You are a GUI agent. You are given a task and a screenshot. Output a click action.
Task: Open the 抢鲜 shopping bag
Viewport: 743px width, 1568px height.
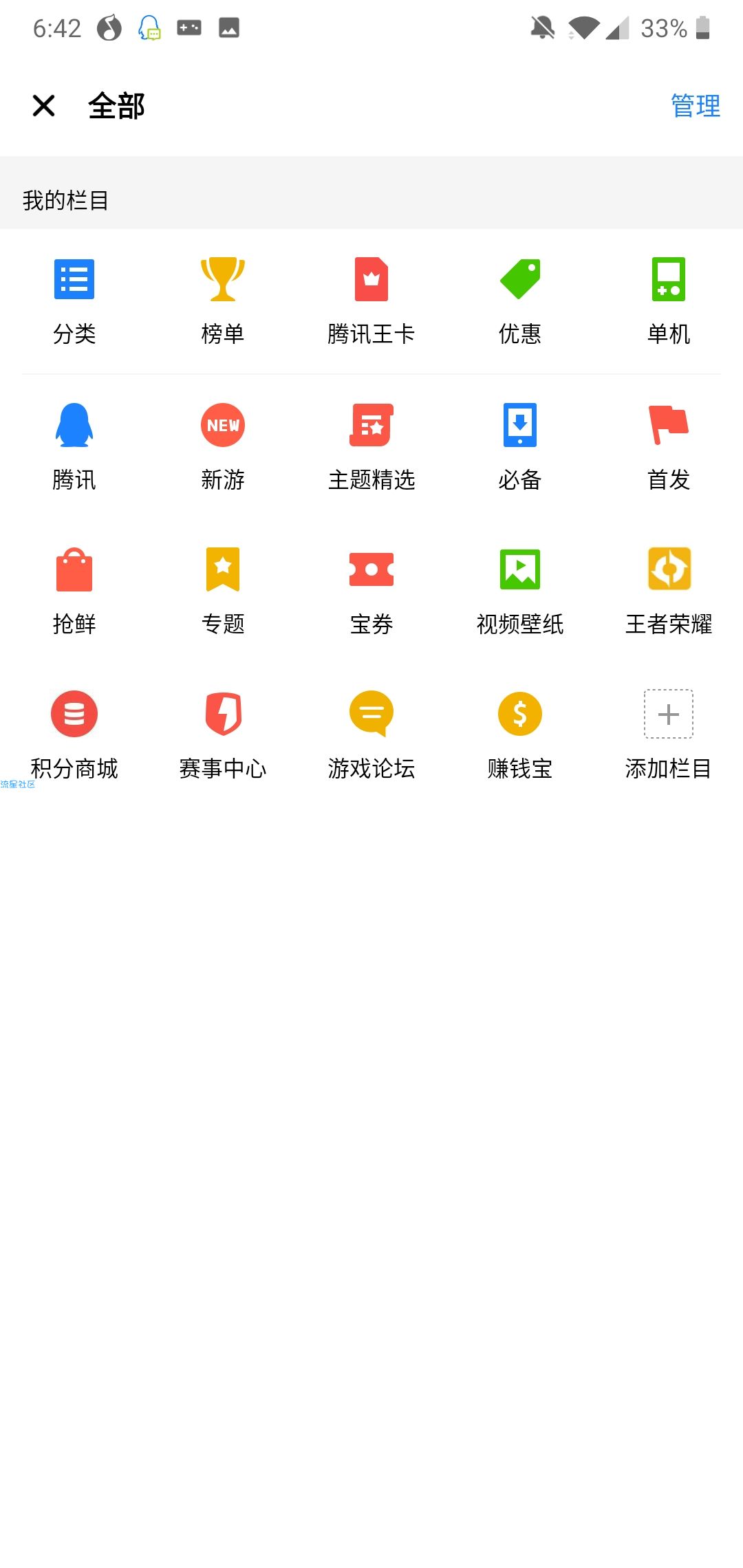point(74,591)
